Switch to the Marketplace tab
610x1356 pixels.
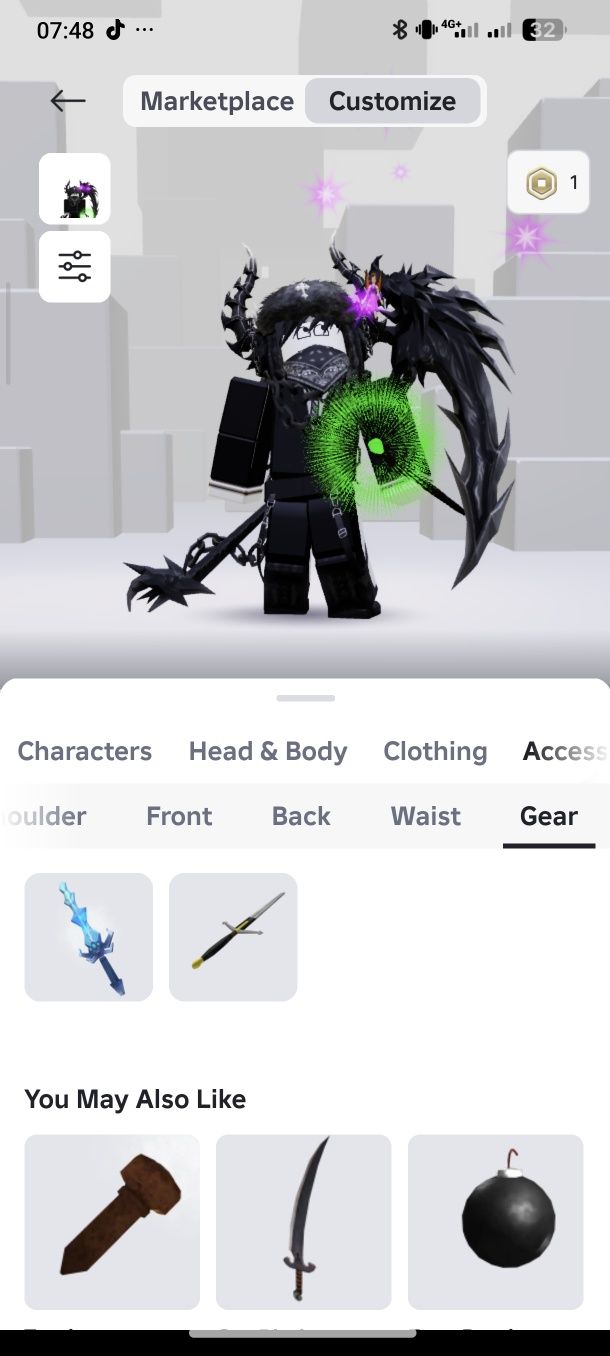click(216, 101)
